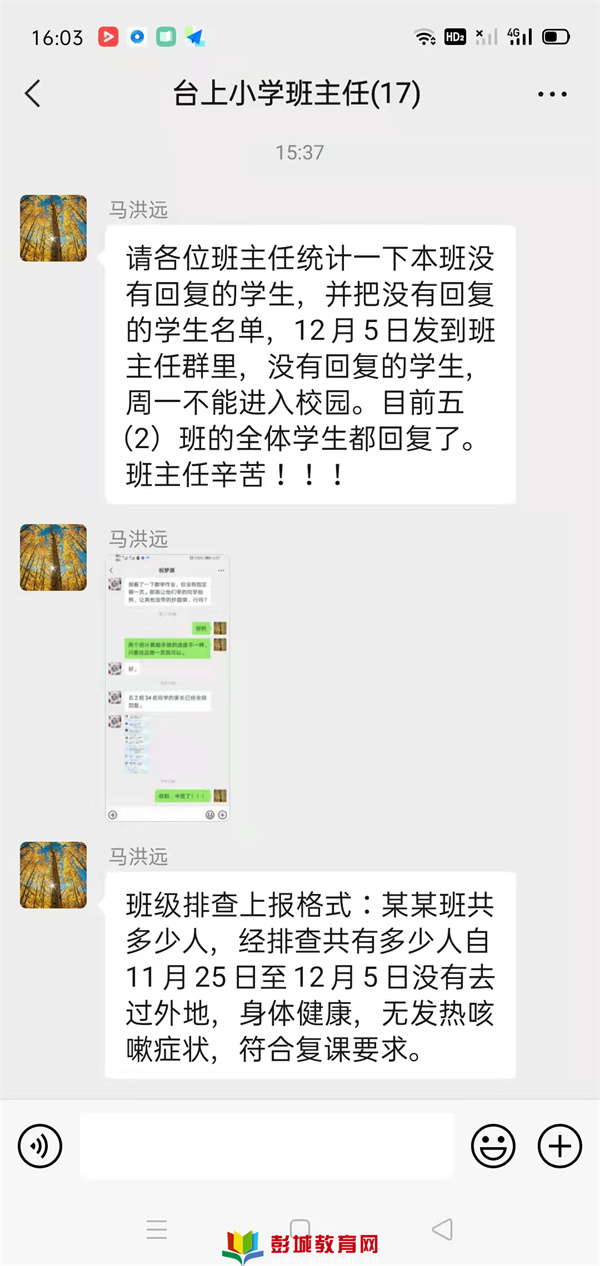Tap the message text input field
The width and height of the screenshot is (600, 1266).
tap(266, 1145)
